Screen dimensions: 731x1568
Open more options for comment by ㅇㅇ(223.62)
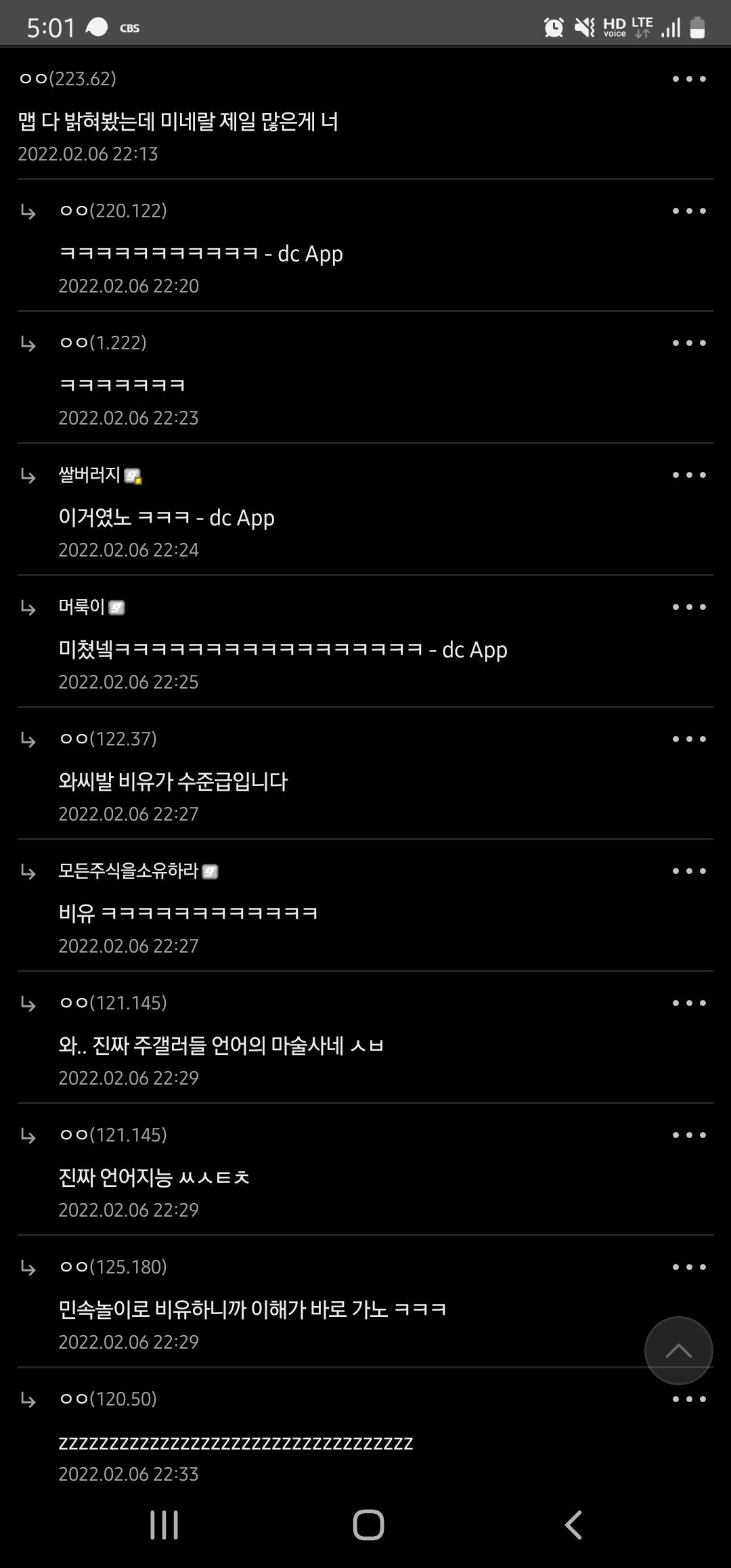click(x=689, y=79)
